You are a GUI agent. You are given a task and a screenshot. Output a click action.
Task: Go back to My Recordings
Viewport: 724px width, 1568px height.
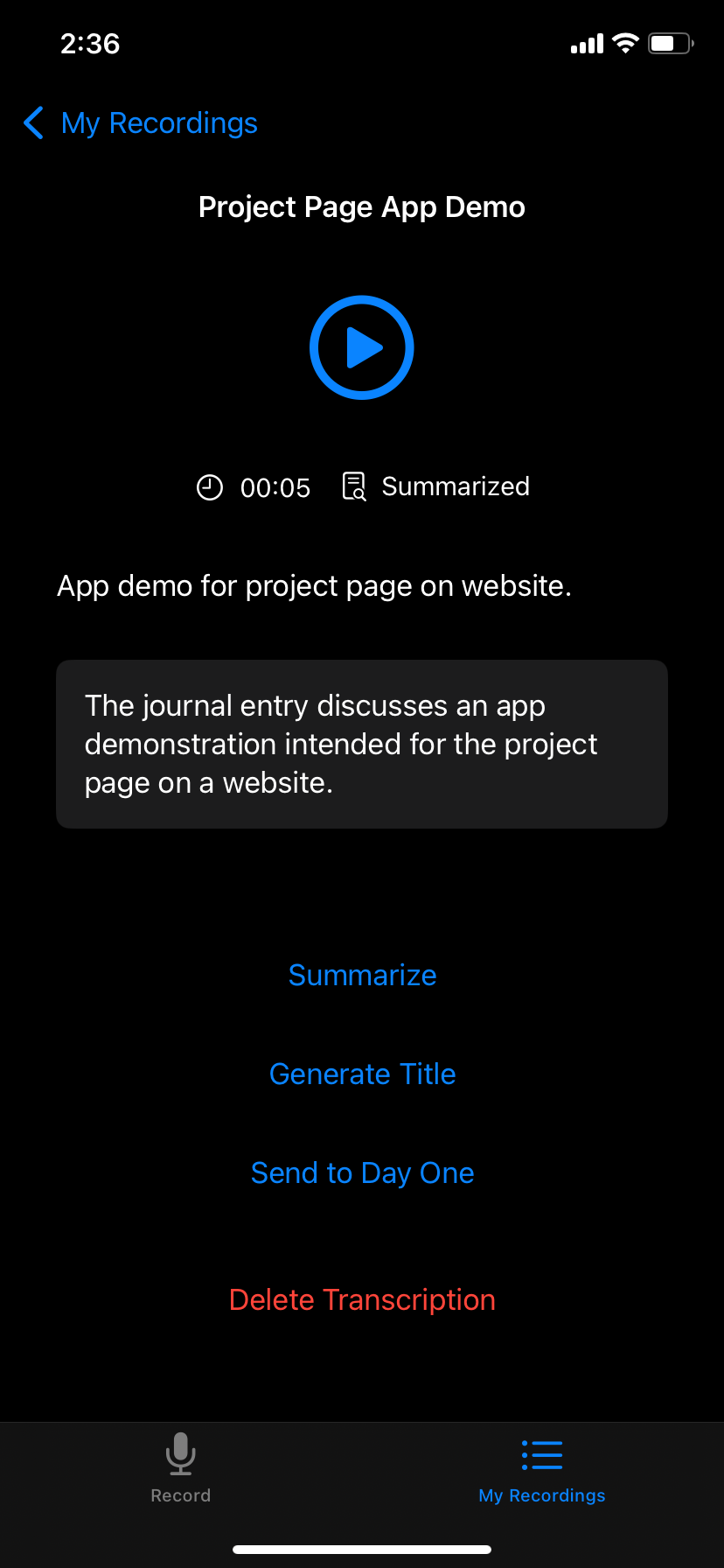(x=140, y=123)
